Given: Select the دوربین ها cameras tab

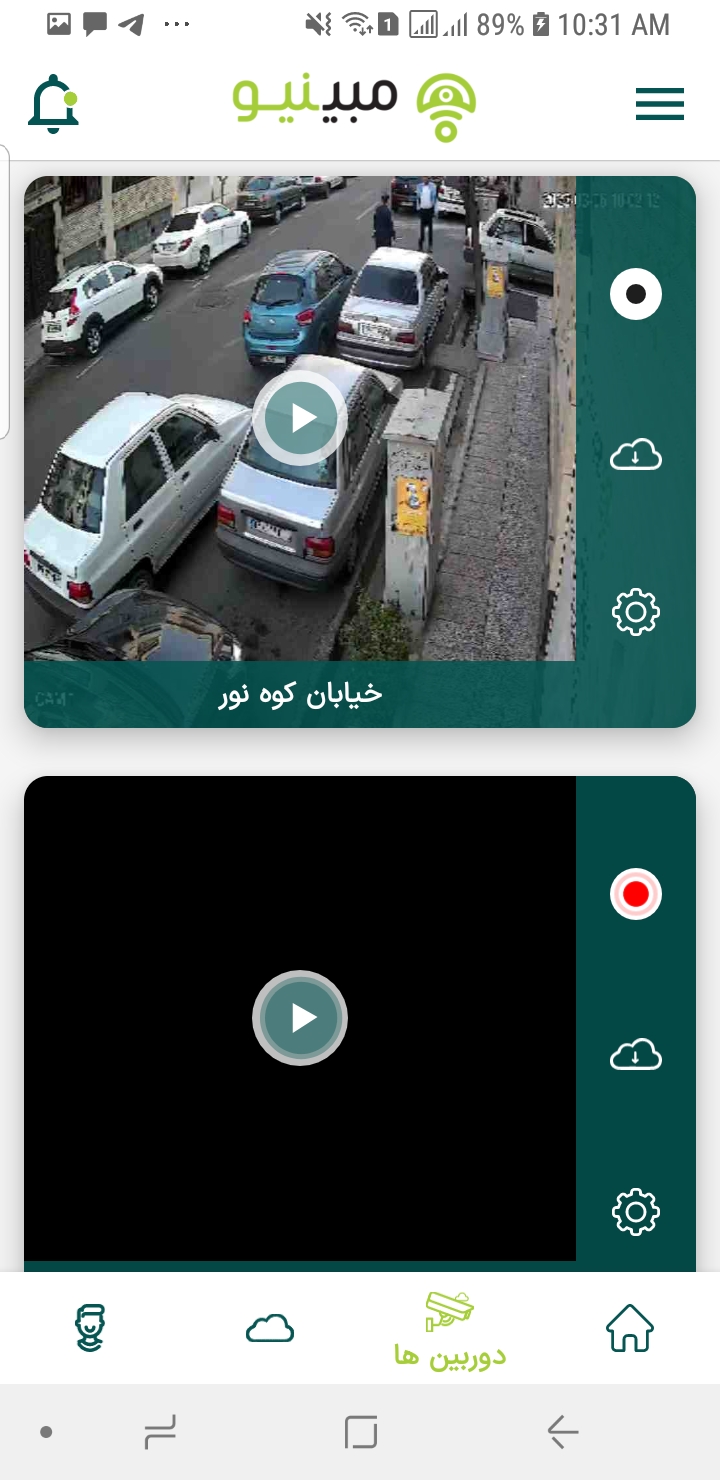Looking at the screenshot, I should pyautogui.click(x=450, y=1329).
